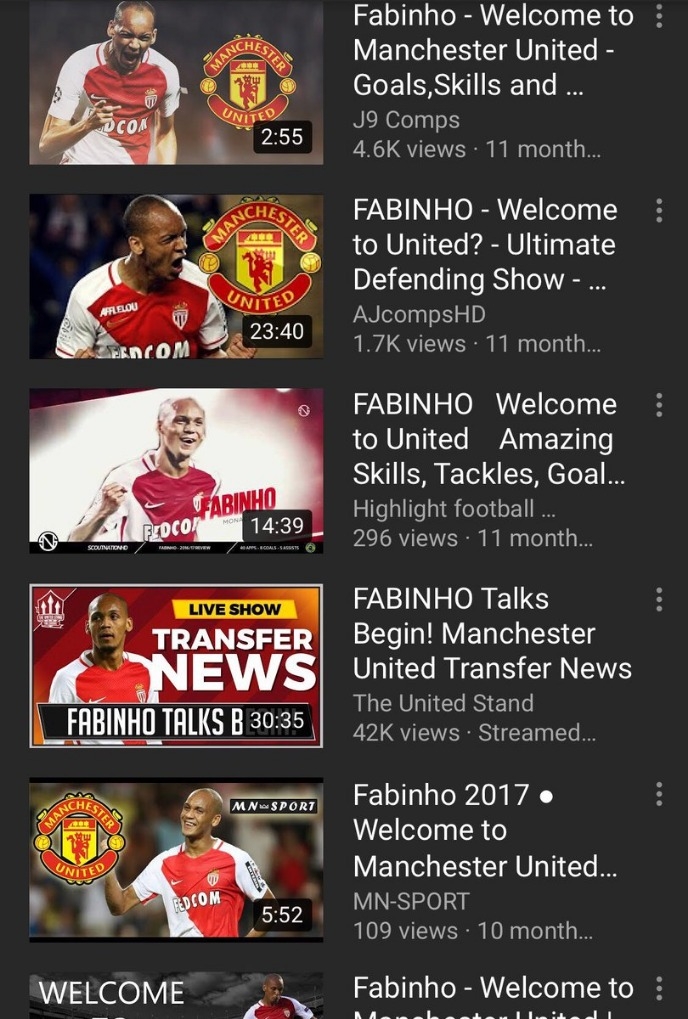
Task: Open more options for MN-SPORT video
Action: pyautogui.click(x=658, y=794)
